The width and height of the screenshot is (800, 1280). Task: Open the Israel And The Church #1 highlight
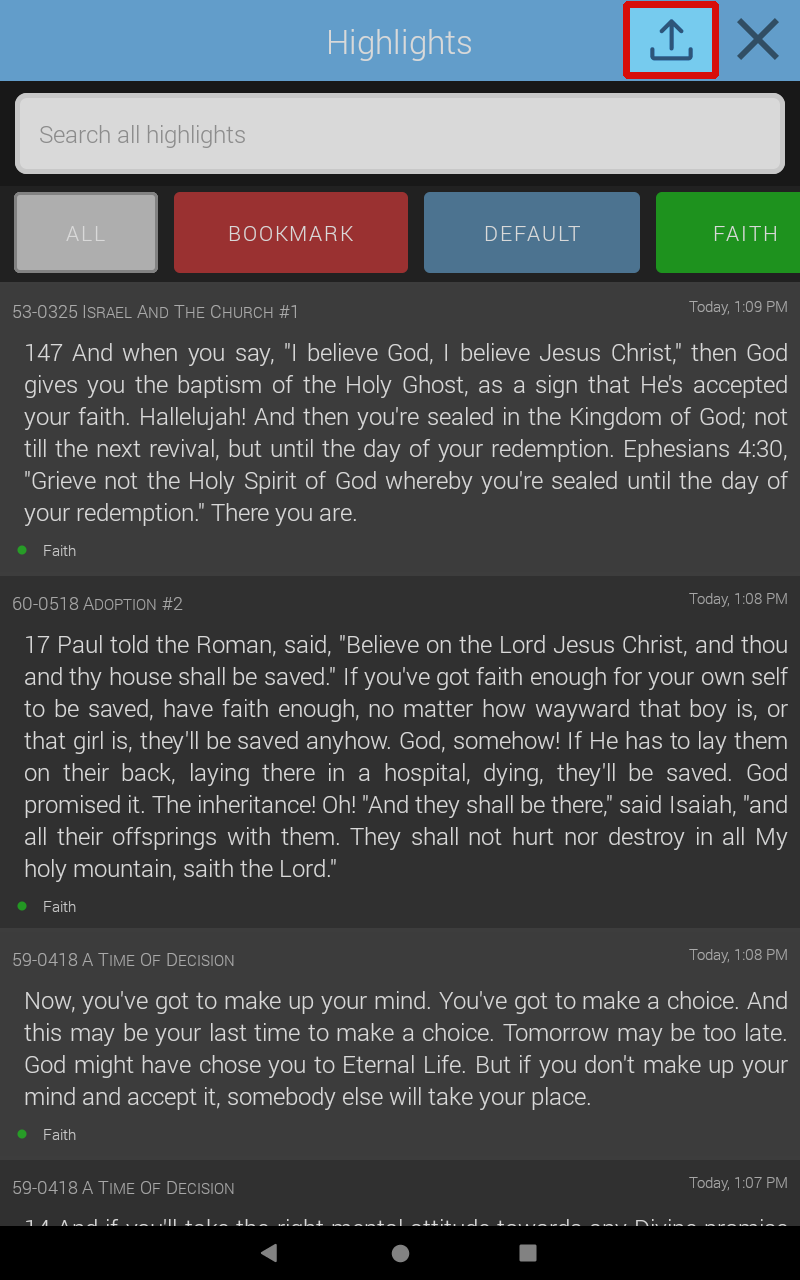click(x=400, y=432)
